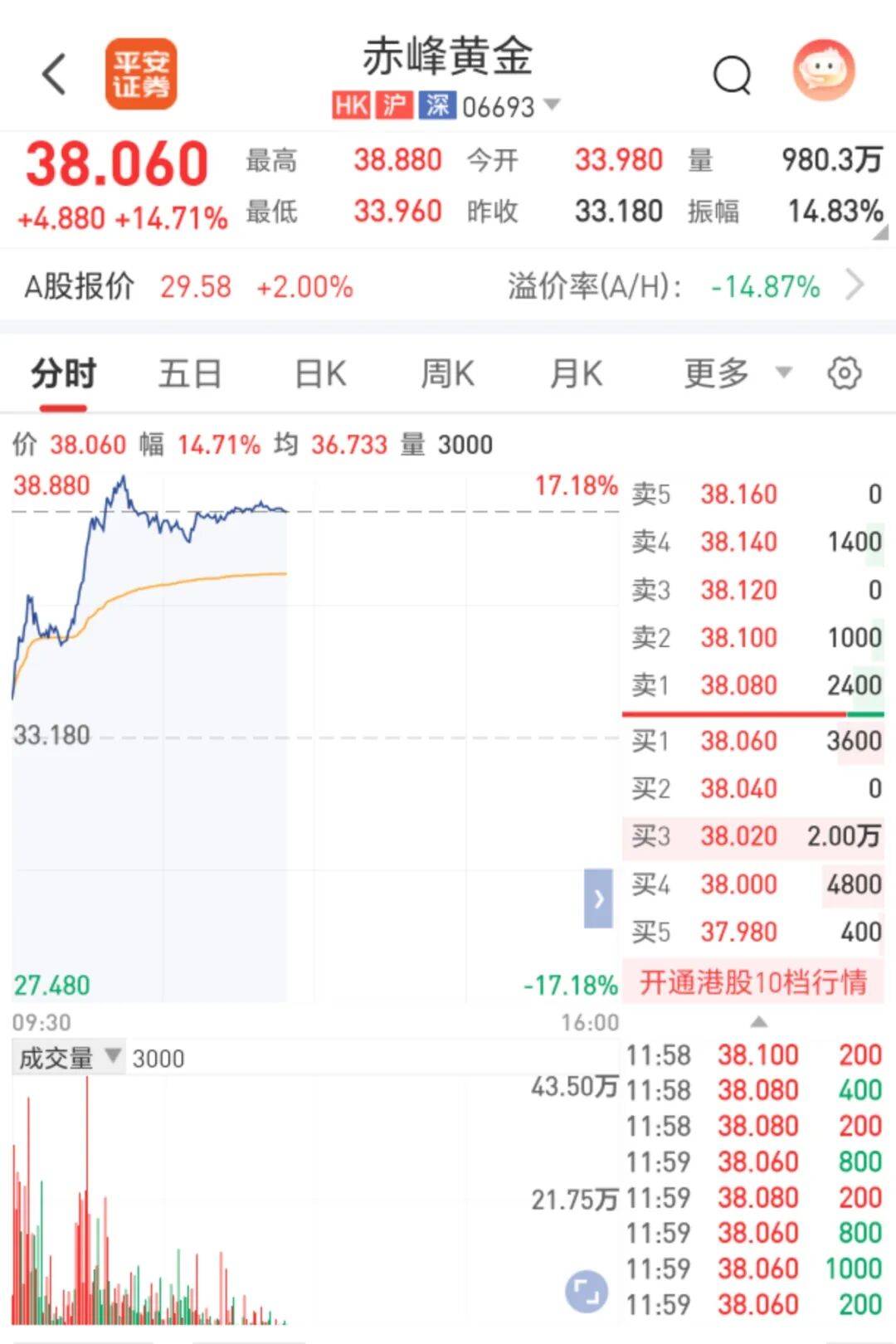Go back using the left arrow
The width and height of the screenshot is (896, 1344).
point(55,75)
